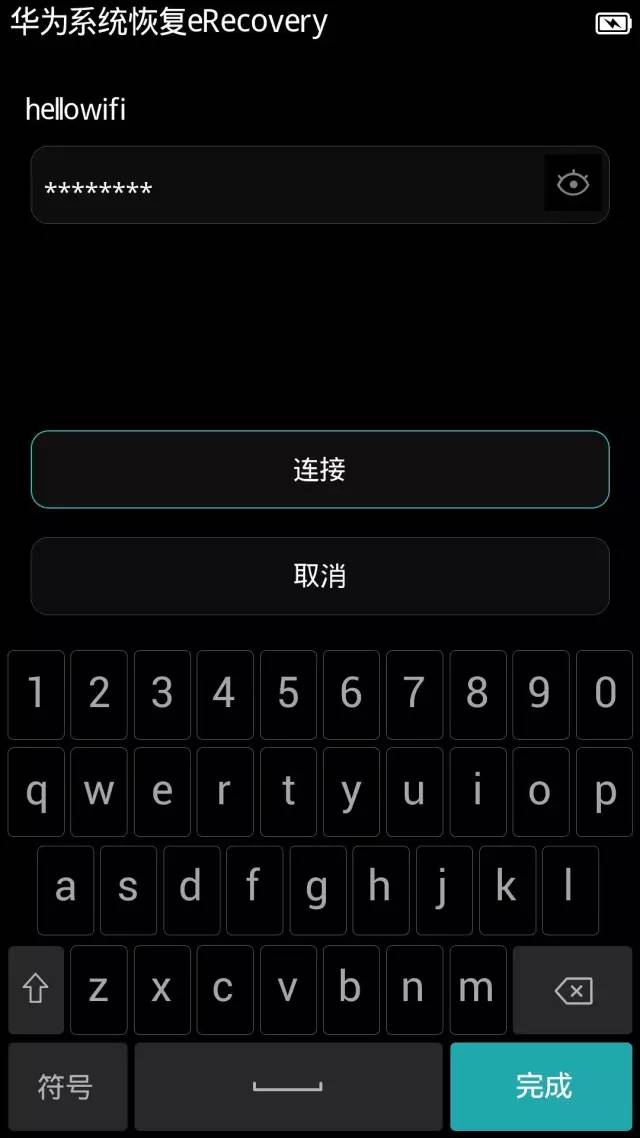Tap 完成 on the keyboard
The width and height of the screenshot is (640, 1138).
541,1086
